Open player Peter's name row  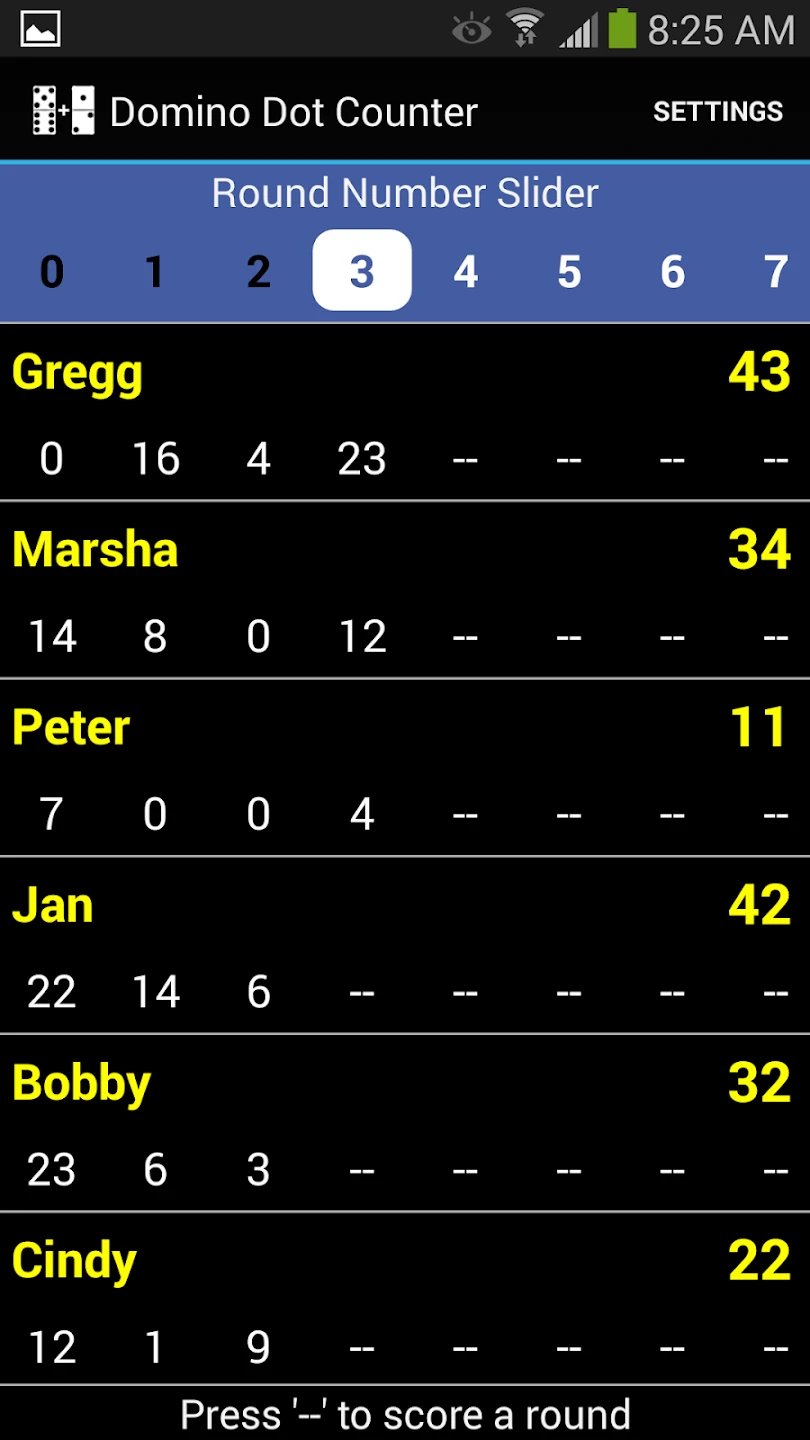(72, 727)
